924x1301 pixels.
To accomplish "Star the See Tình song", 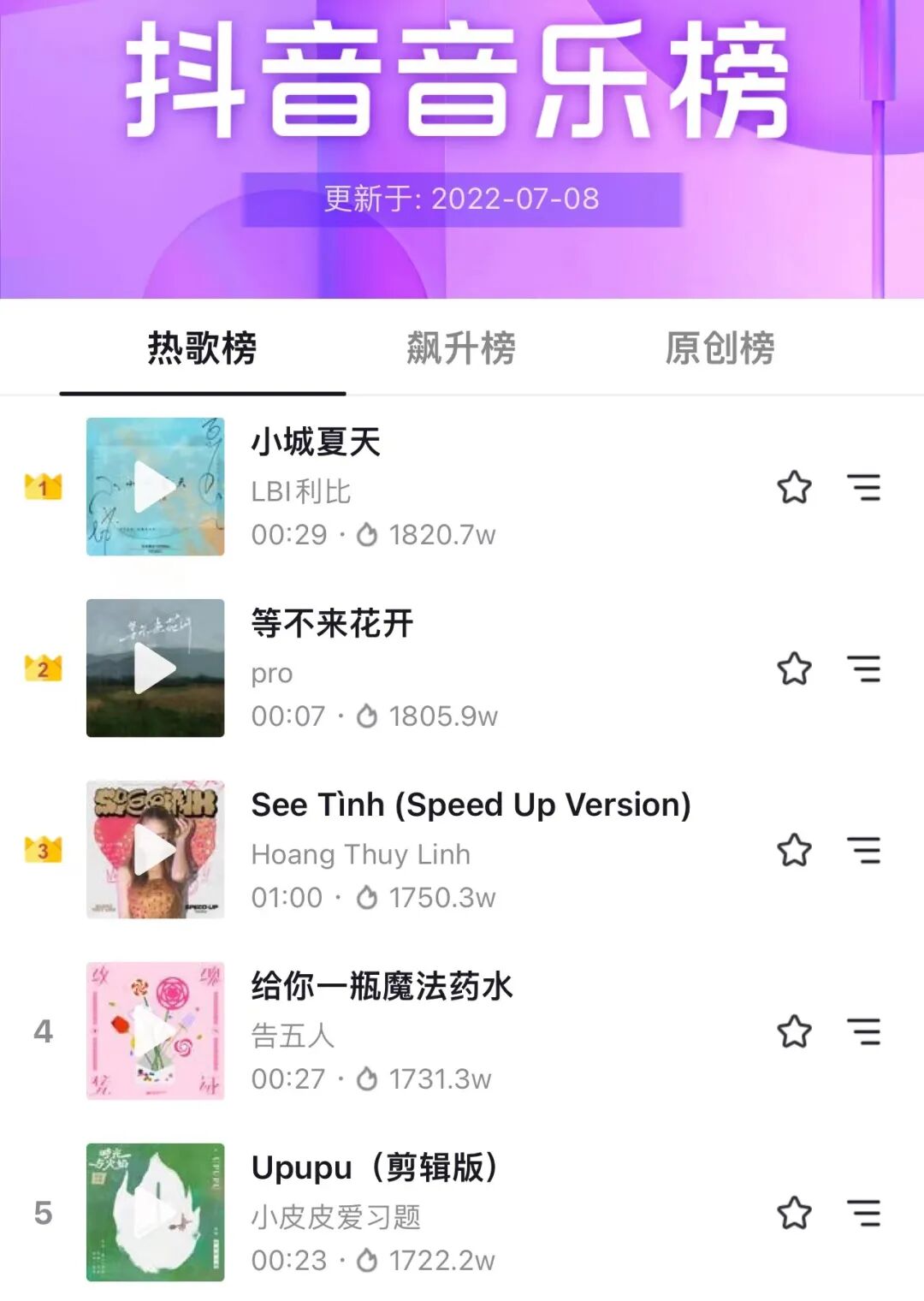I will [x=794, y=850].
